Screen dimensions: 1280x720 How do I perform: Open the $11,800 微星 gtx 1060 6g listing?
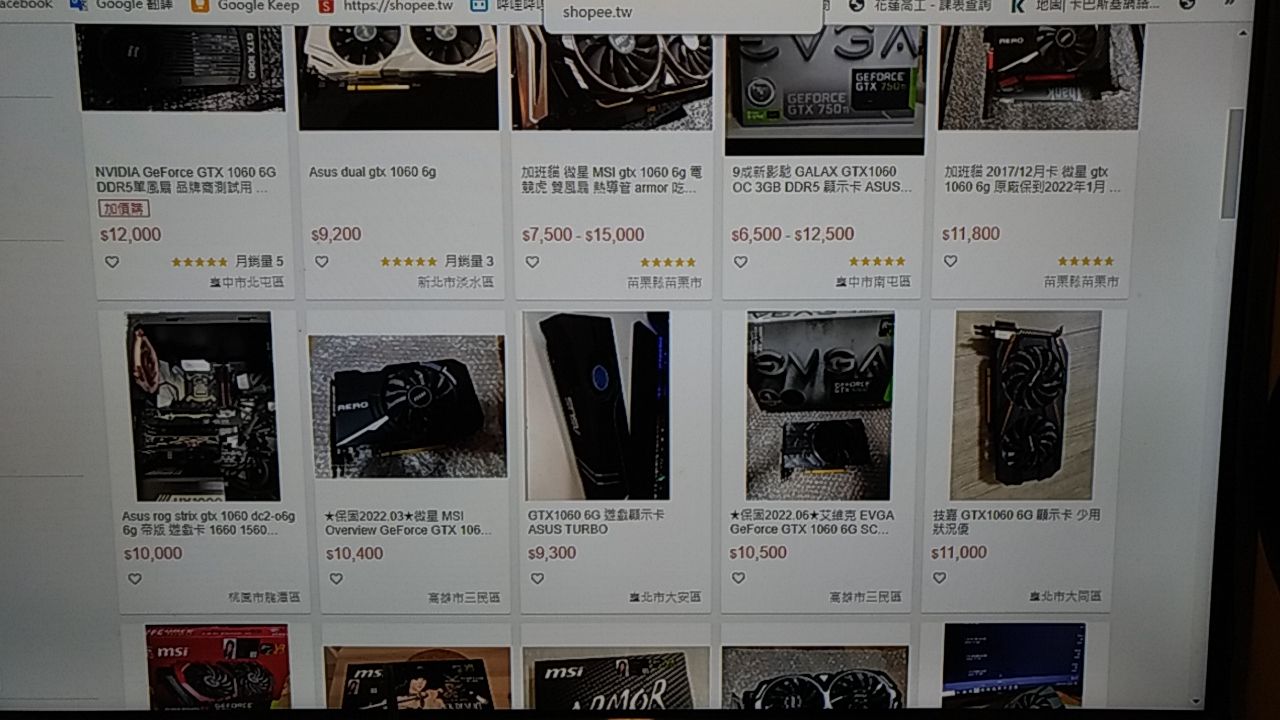[1030, 179]
